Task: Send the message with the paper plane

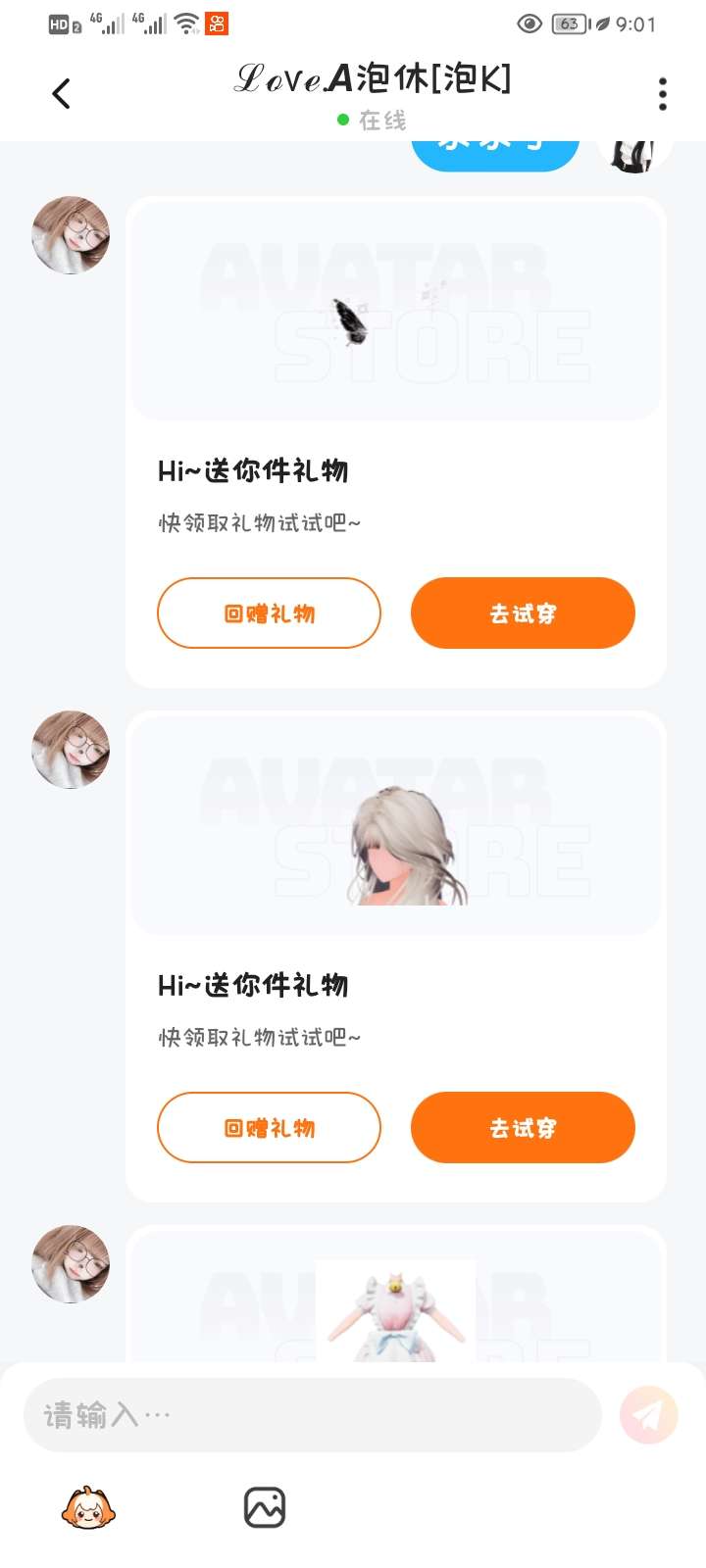Action: tap(648, 1415)
